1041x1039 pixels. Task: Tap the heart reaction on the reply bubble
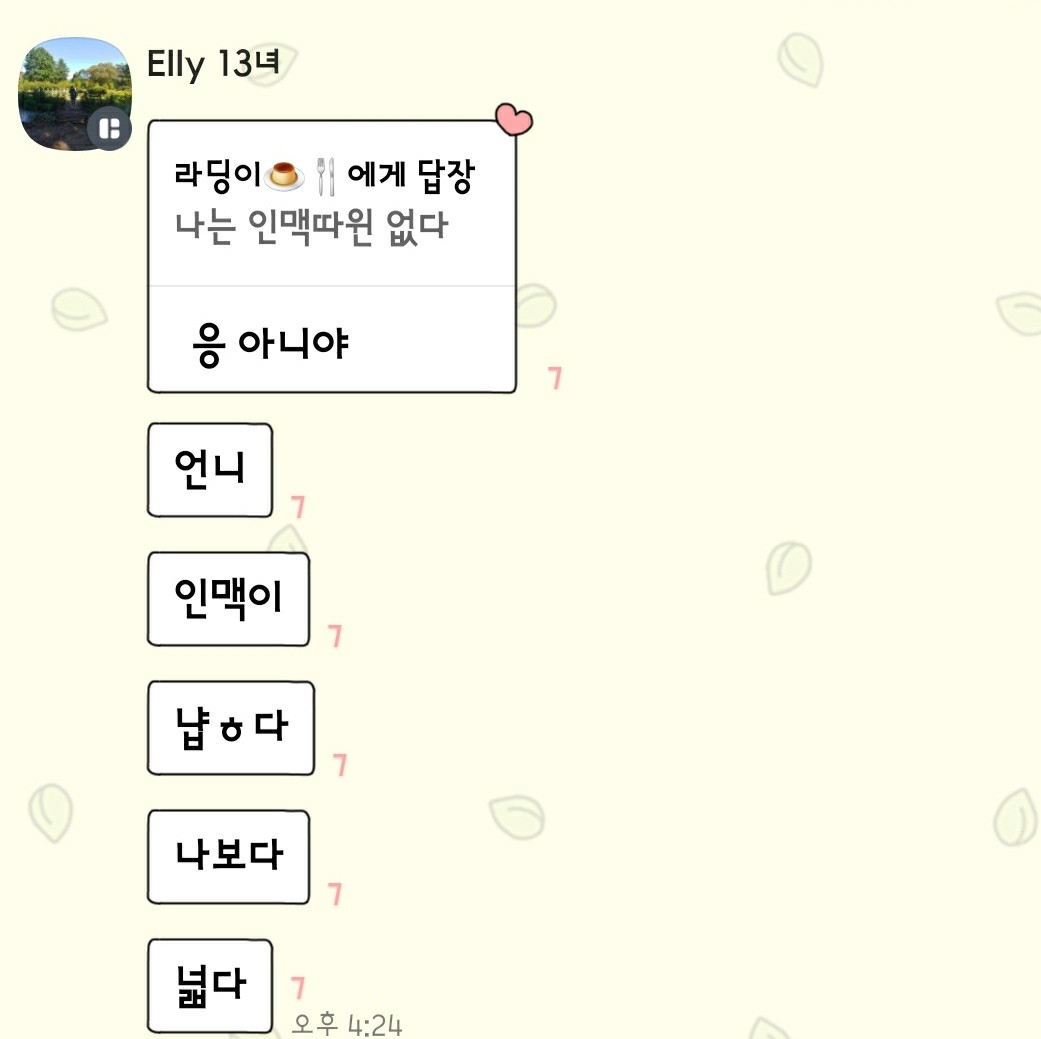point(514,120)
